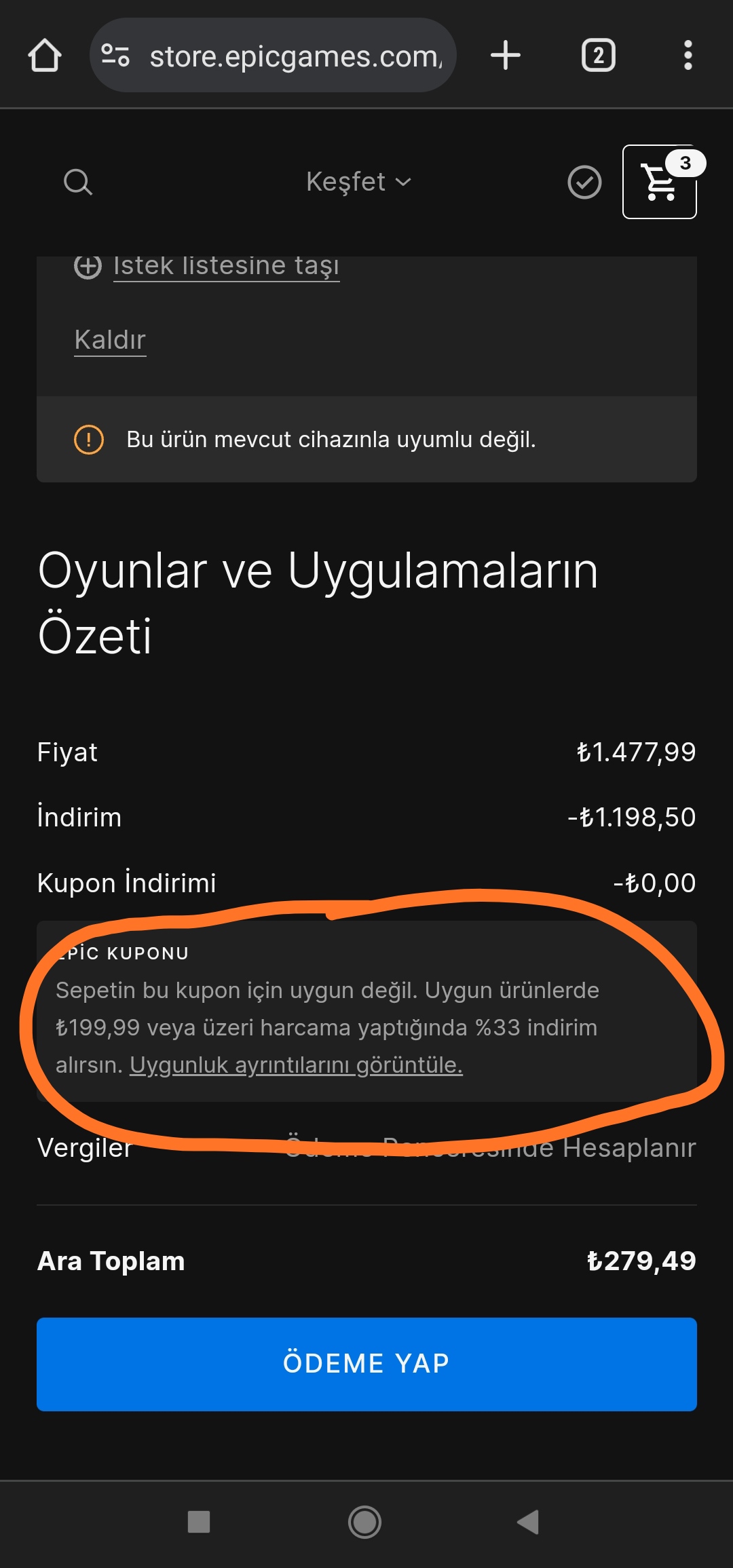This screenshot has height=1568, width=733.
Task: Open the wishlist checkmark icon
Action: (x=584, y=182)
